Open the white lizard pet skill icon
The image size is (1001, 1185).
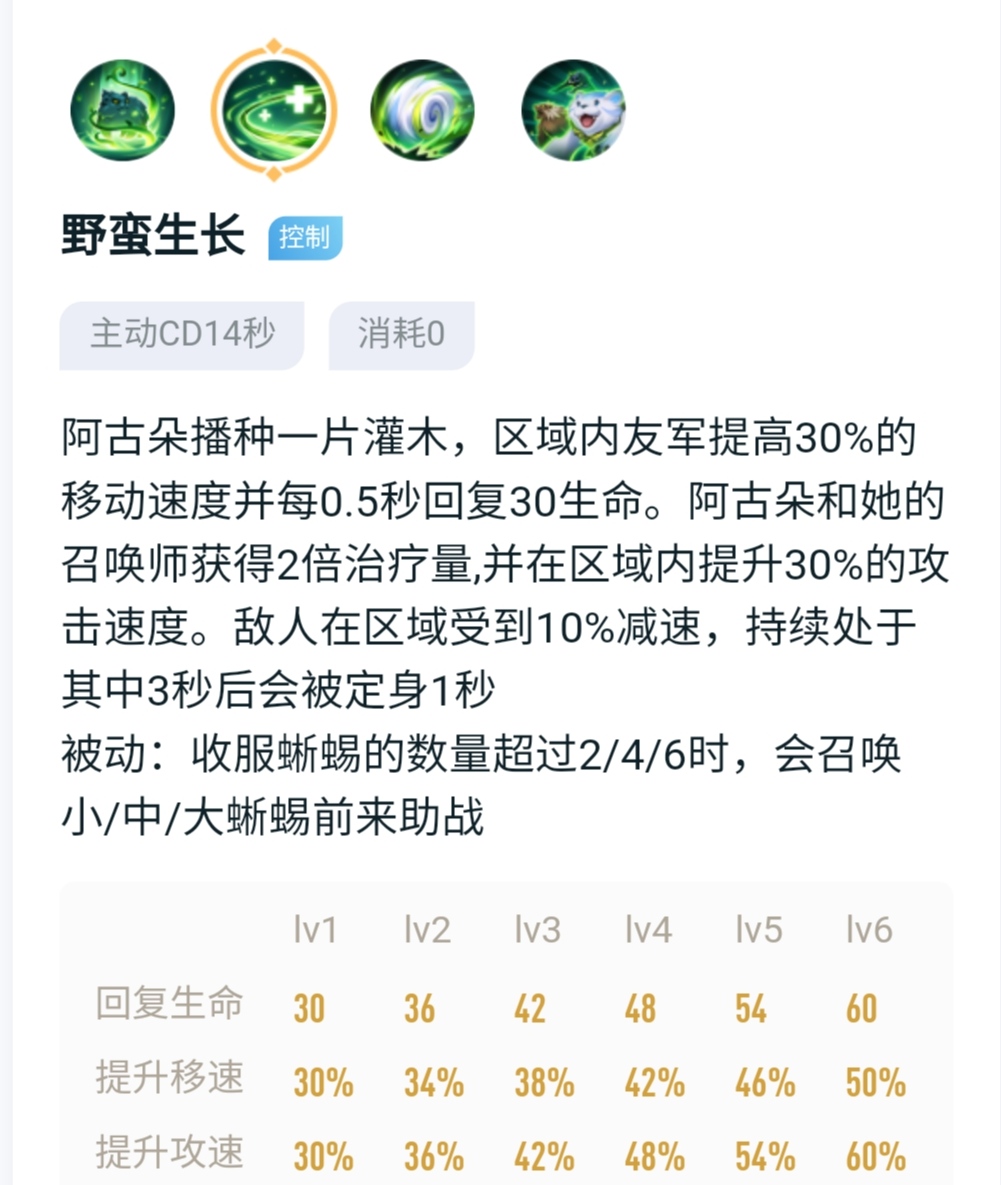pos(572,111)
